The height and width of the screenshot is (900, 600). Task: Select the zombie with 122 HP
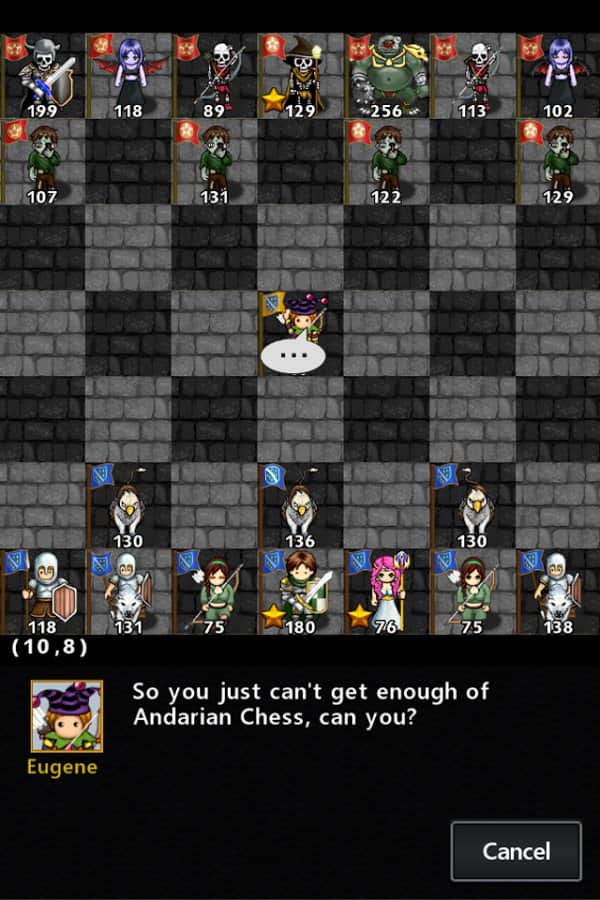pos(386,162)
